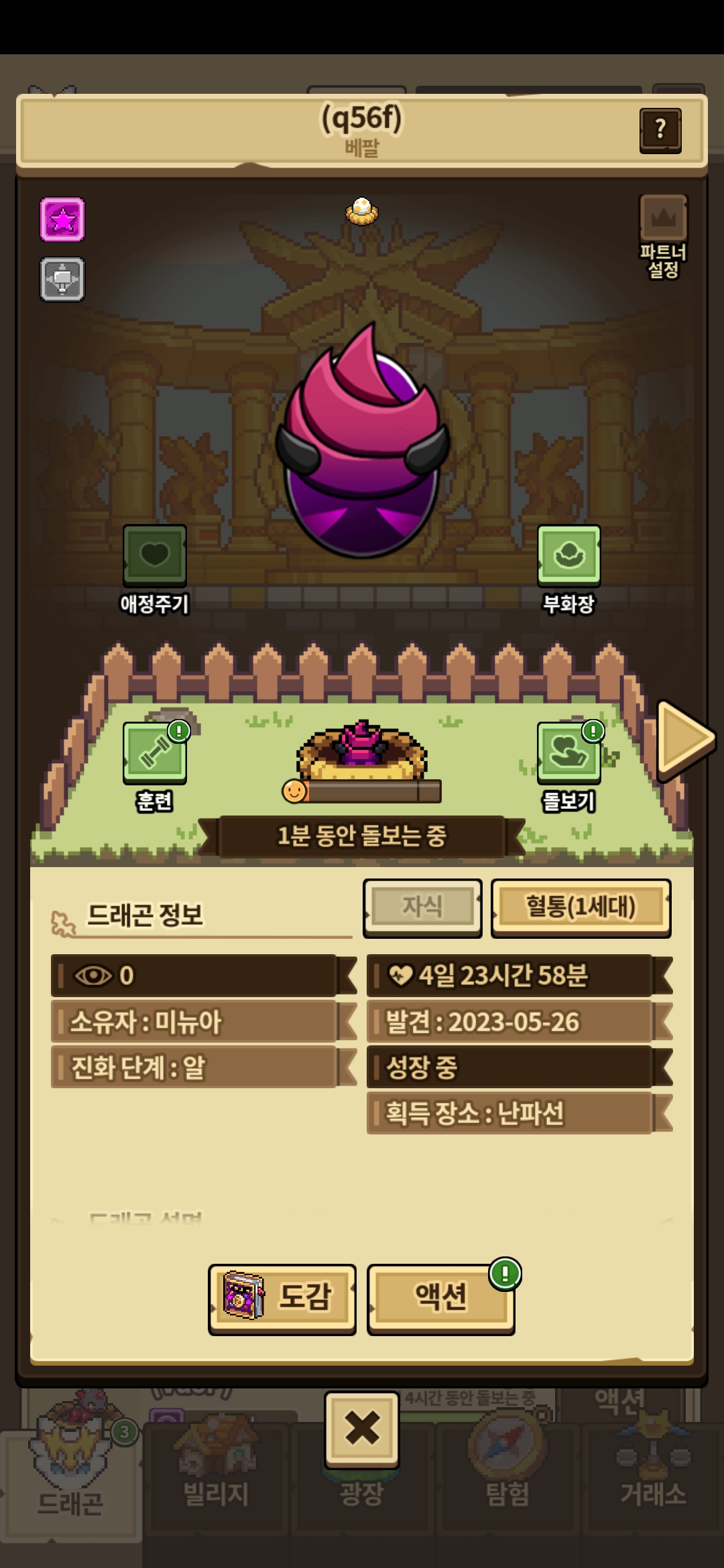The height and width of the screenshot is (1568, 724).
Task: Open 혈통(1세대) lineage tab
Action: coord(581,907)
